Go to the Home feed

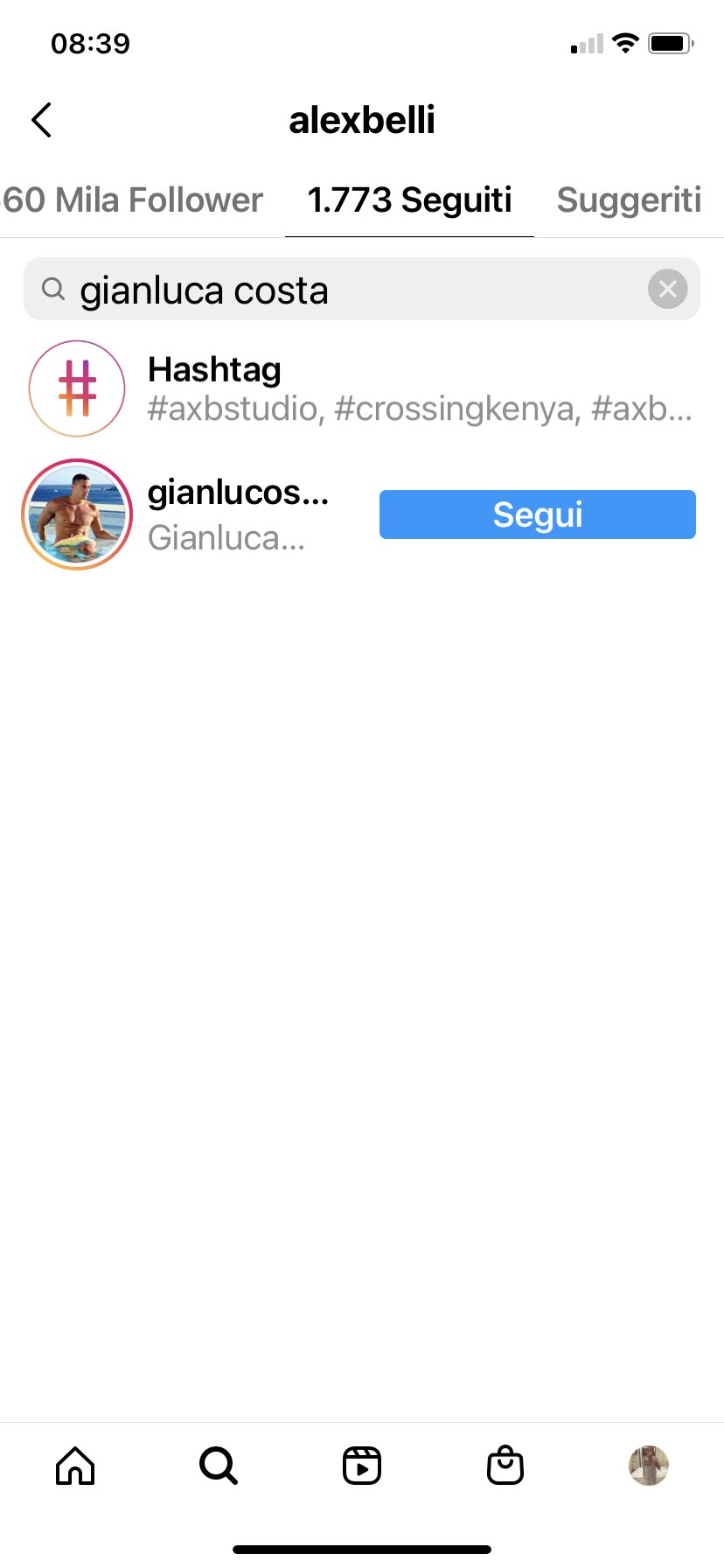(75, 1466)
